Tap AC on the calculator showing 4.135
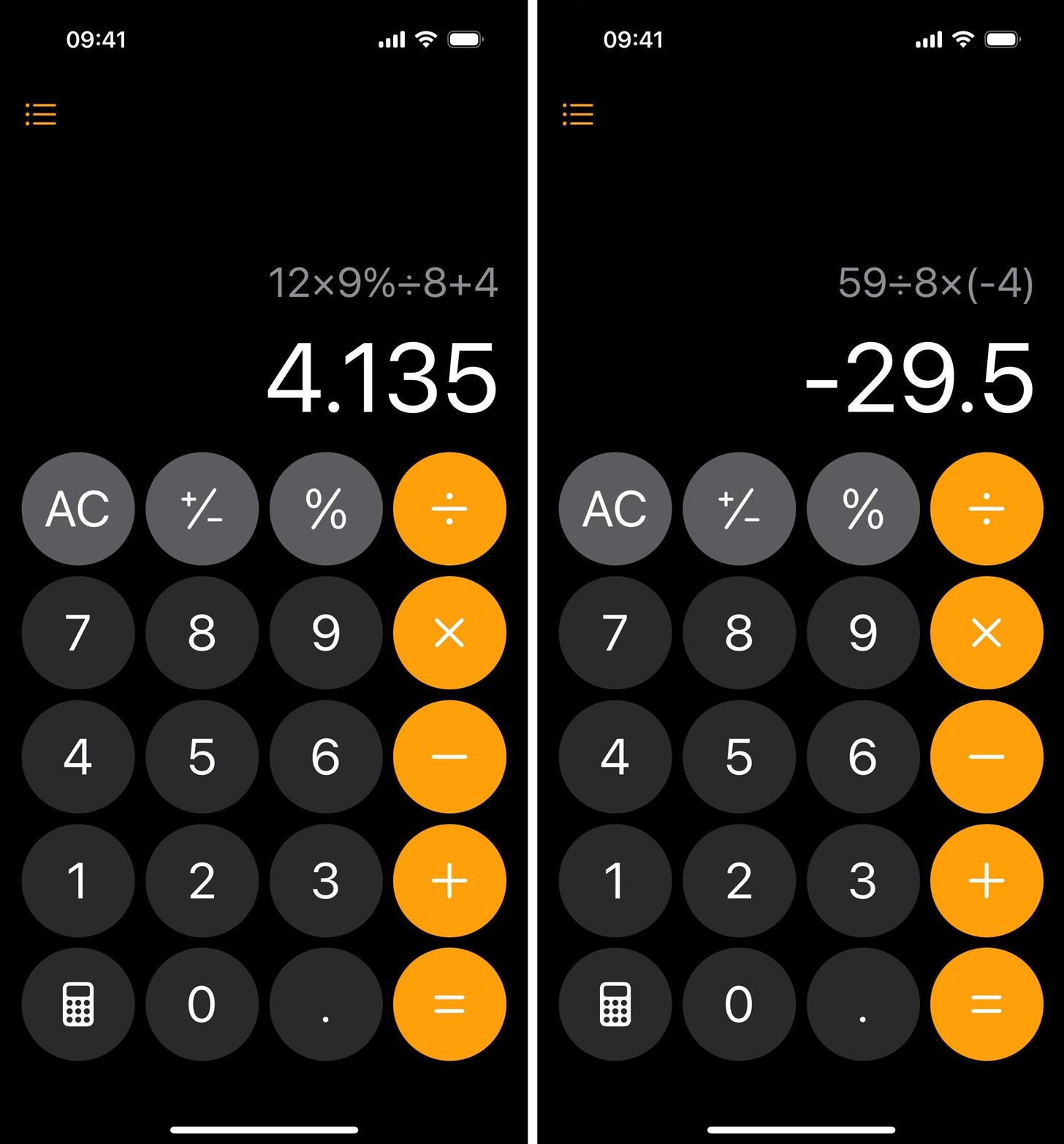1064x1144 pixels. (x=78, y=509)
